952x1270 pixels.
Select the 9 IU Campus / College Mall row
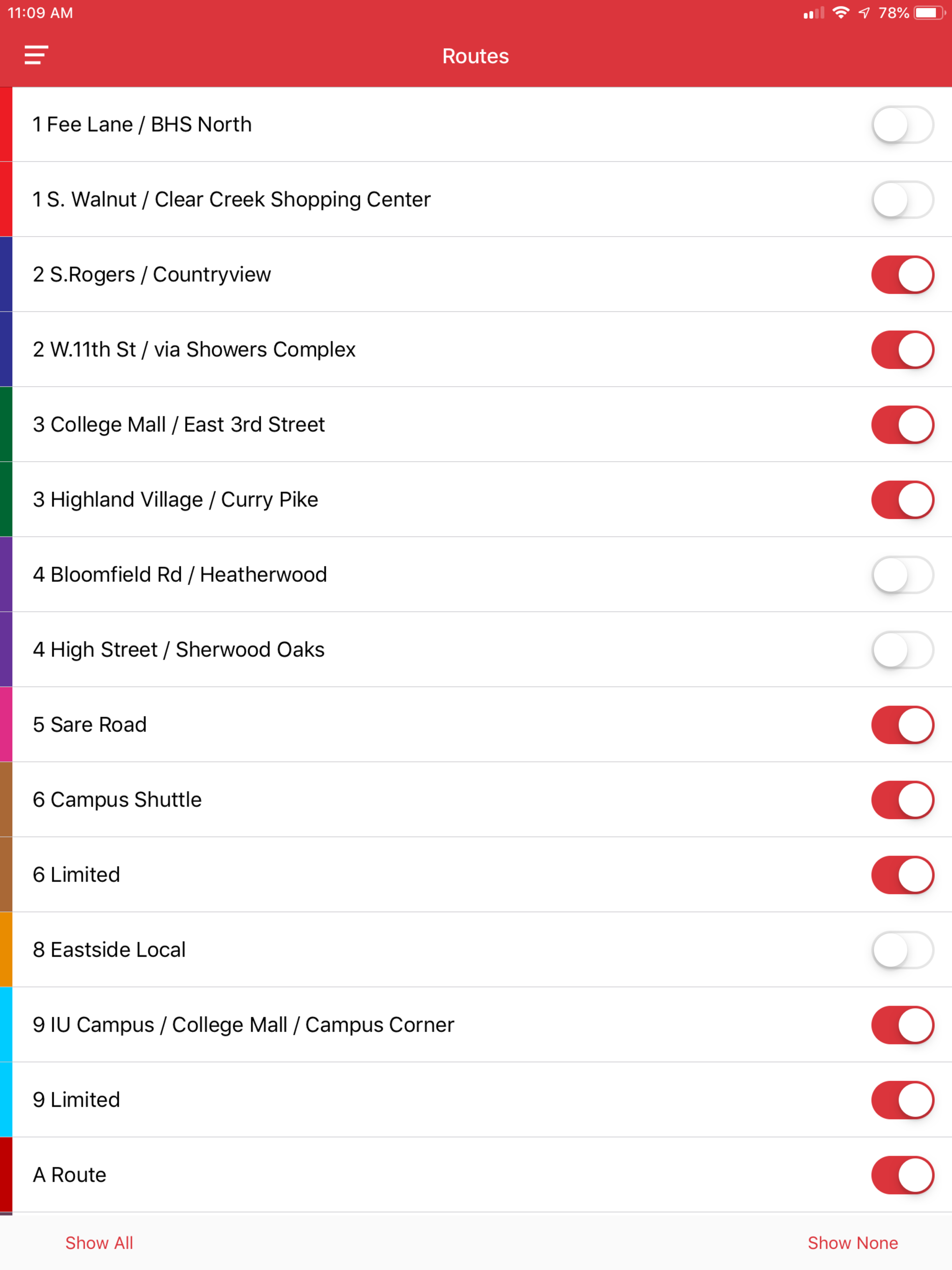pos(402,1025)
